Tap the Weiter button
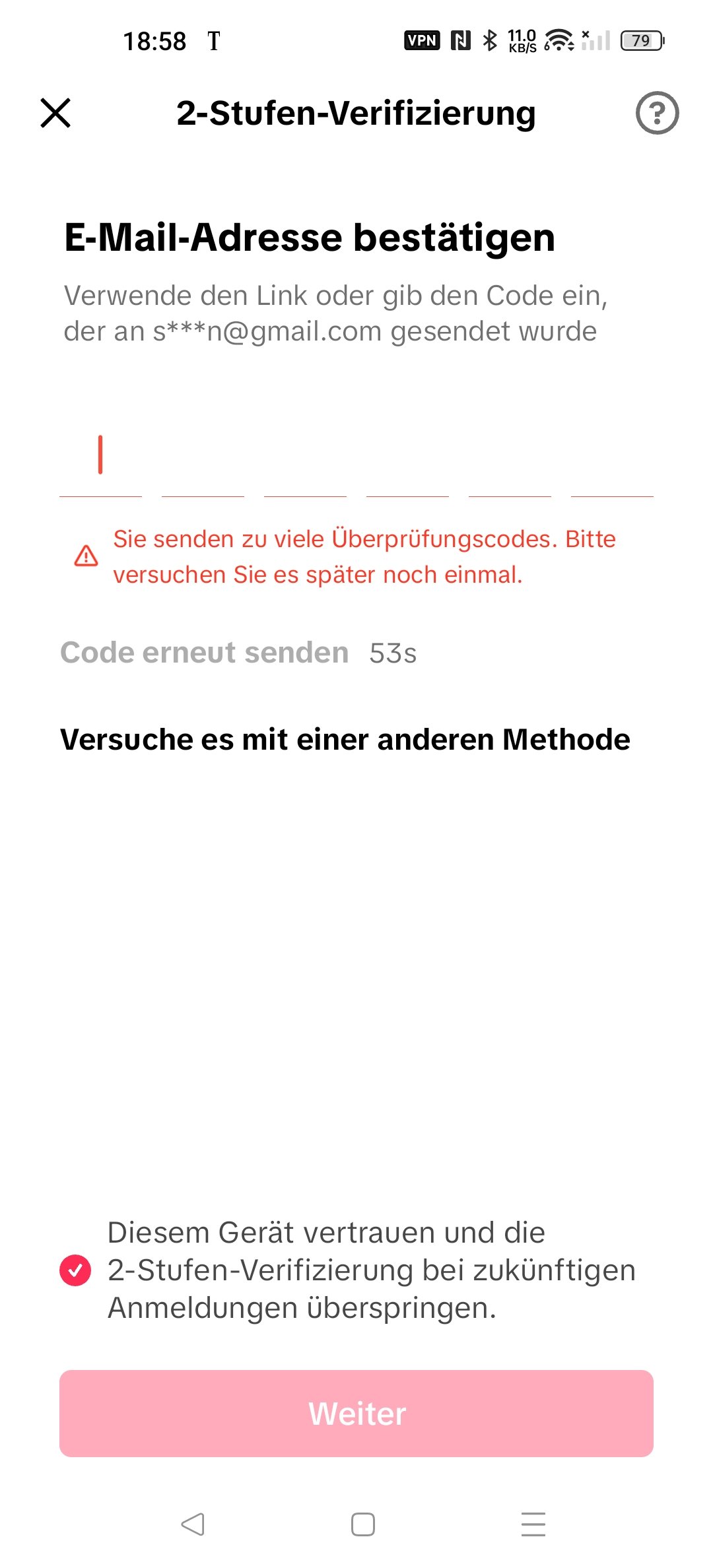713x1568 pixels. [356, 1414]
